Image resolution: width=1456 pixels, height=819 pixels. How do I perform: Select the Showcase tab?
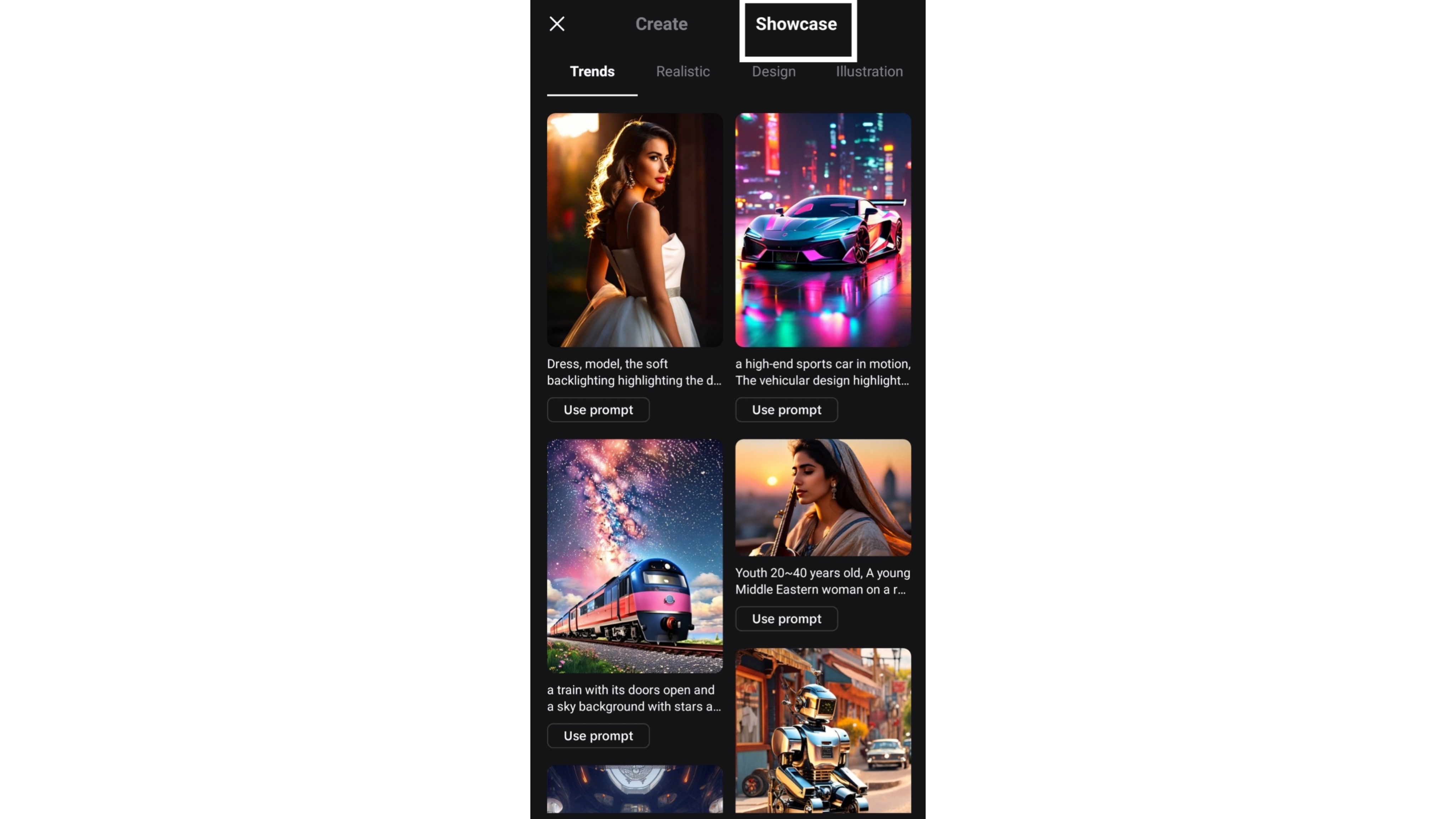(796, 24)
